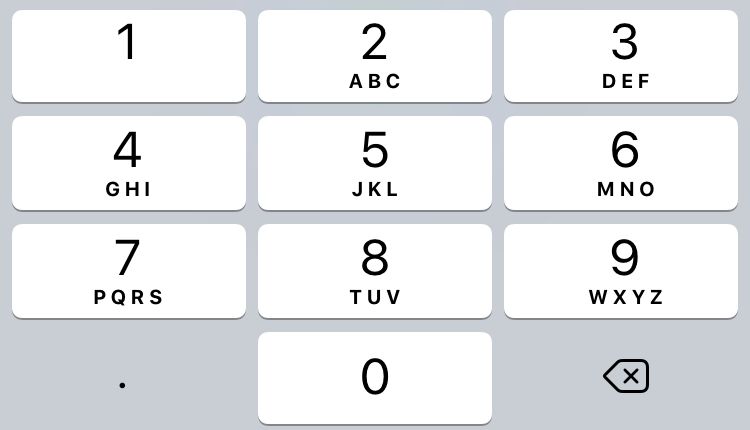
Task: Insert a decimal point
Action: pos(122,380)
